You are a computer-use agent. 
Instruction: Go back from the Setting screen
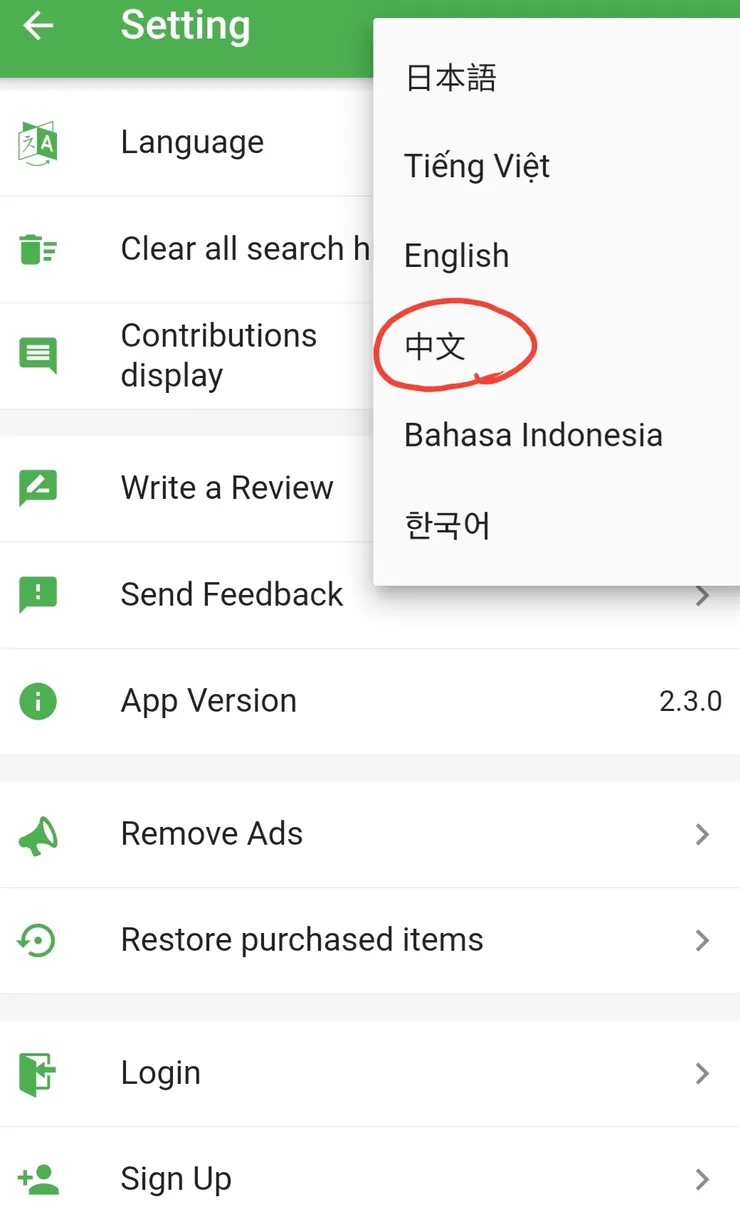click(x=38, y=26)
